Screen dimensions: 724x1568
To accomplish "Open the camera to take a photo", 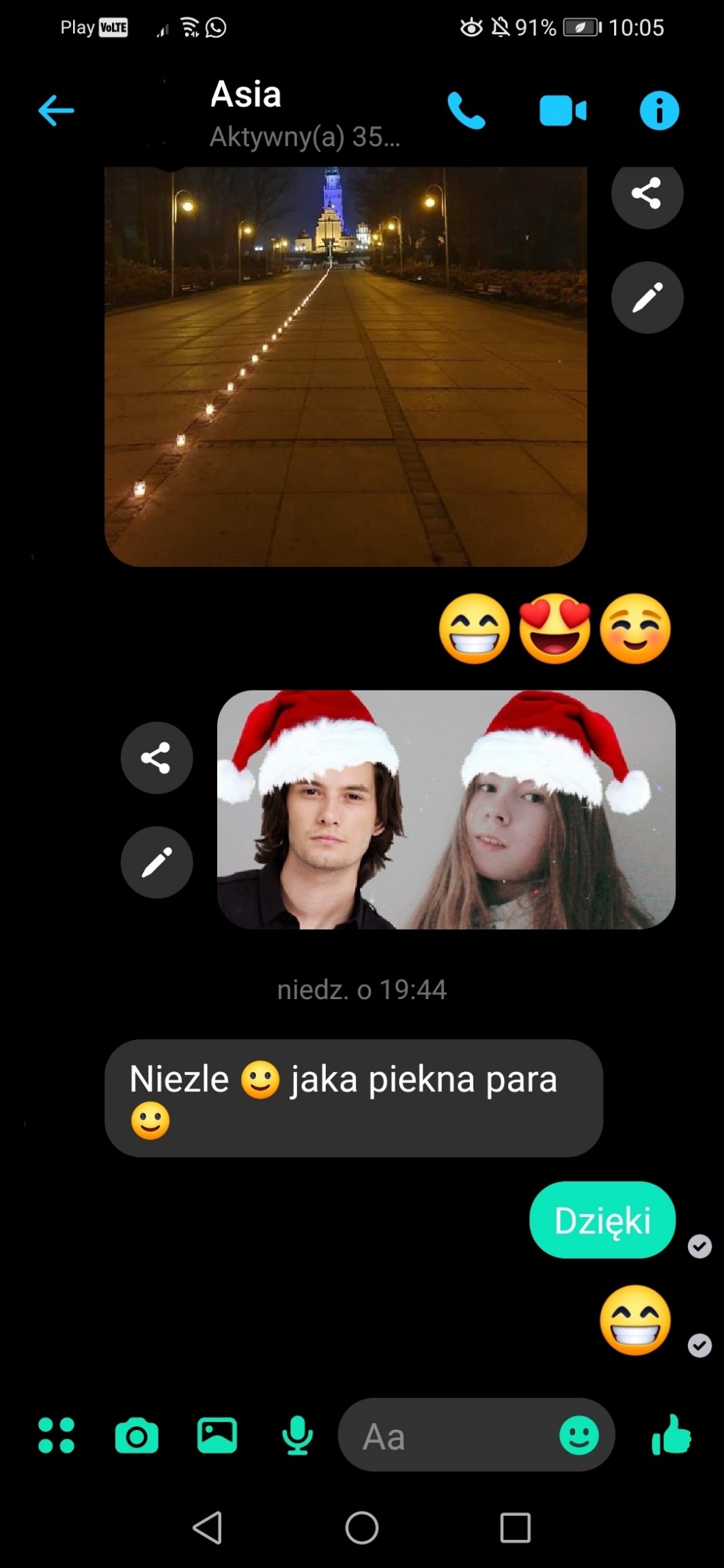I will 137,1436.
